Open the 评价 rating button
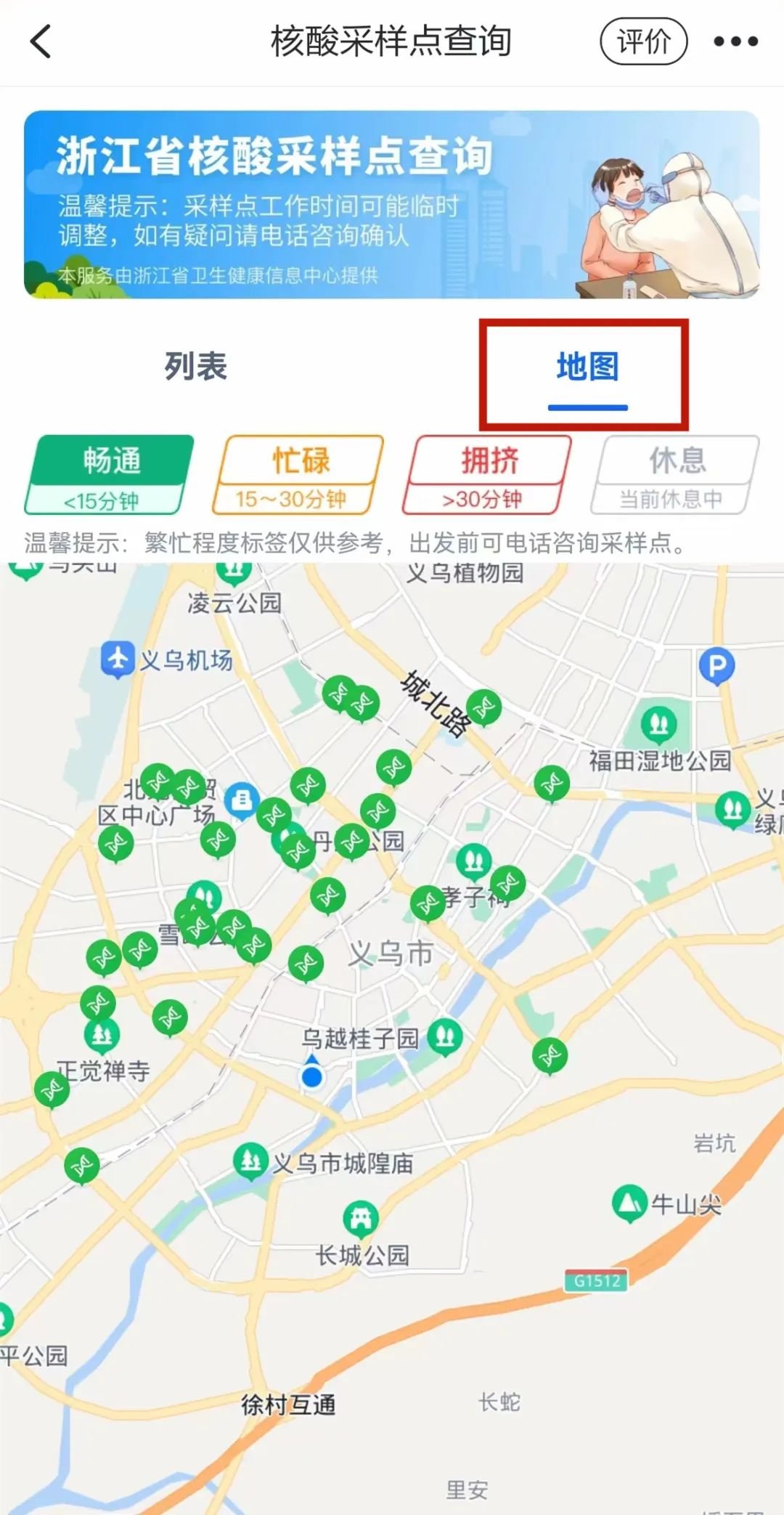 643,41
